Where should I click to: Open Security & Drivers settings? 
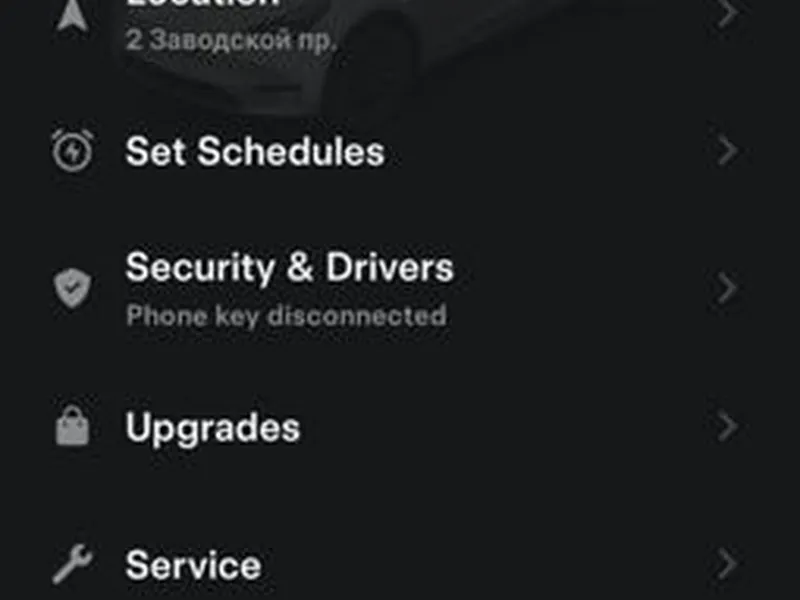pyautogui.click(x=289, y=285)
